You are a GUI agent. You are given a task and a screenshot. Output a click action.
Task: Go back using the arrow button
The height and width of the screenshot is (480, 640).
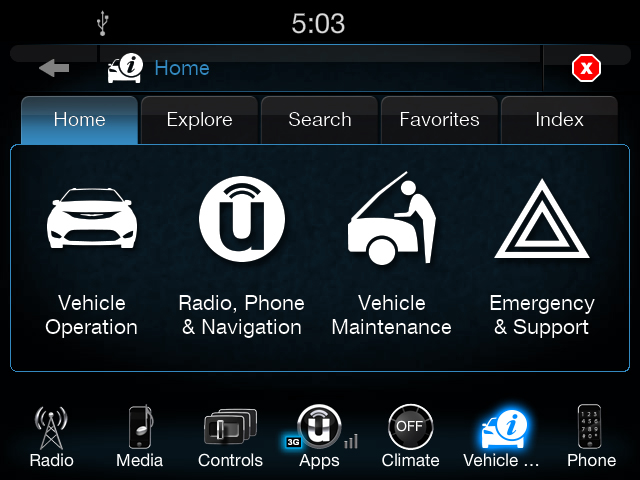54,68
